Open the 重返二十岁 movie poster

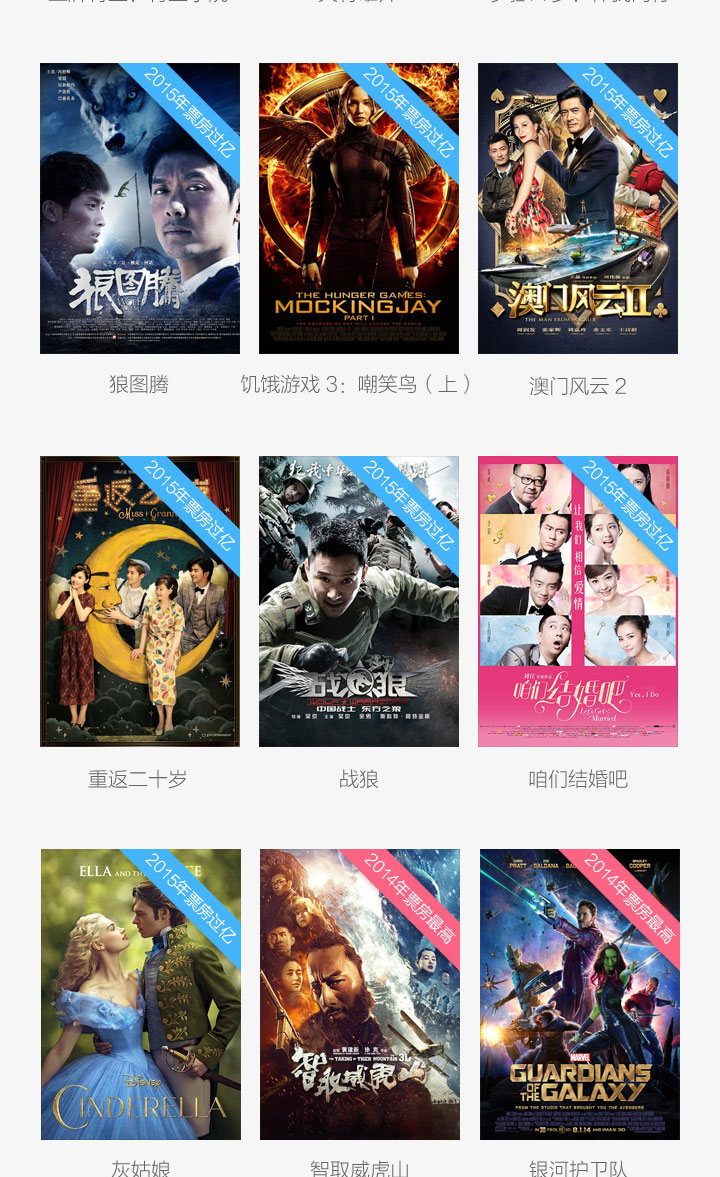coord(140,601)
